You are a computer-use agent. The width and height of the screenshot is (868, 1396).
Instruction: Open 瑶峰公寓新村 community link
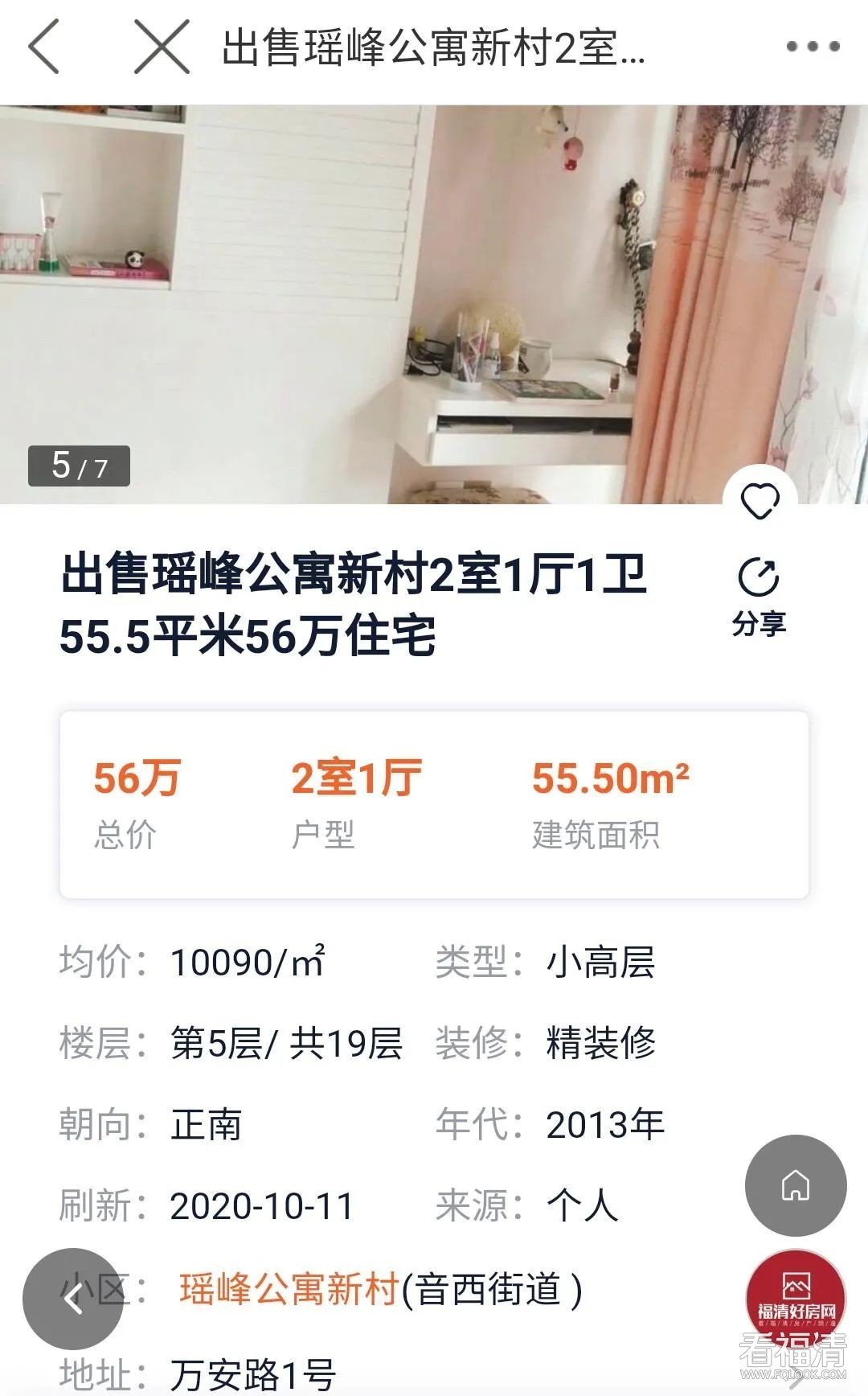(x=289, y=1290)
